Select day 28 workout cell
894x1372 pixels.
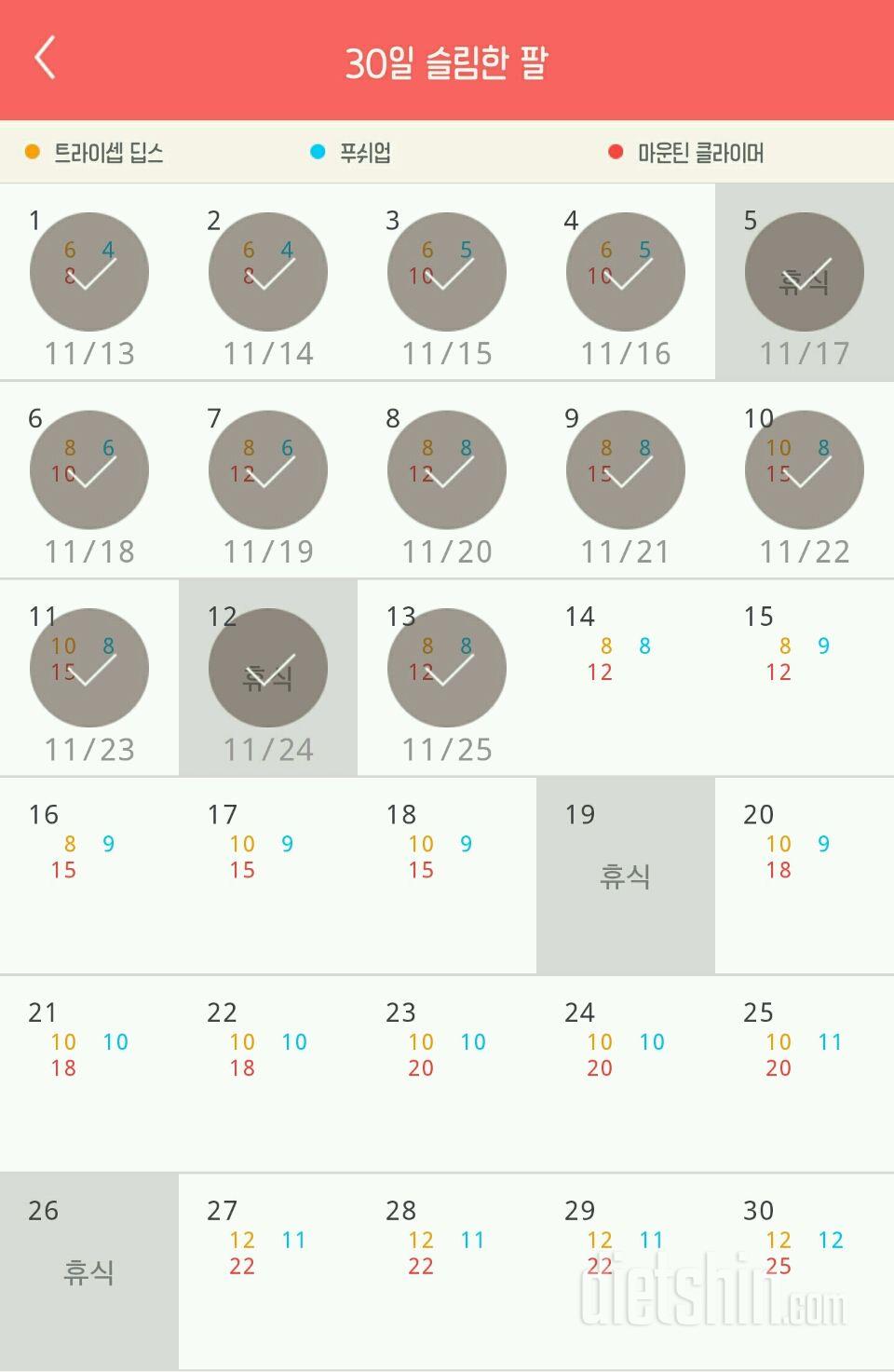pyautogui.click(x=447, y=1271)
